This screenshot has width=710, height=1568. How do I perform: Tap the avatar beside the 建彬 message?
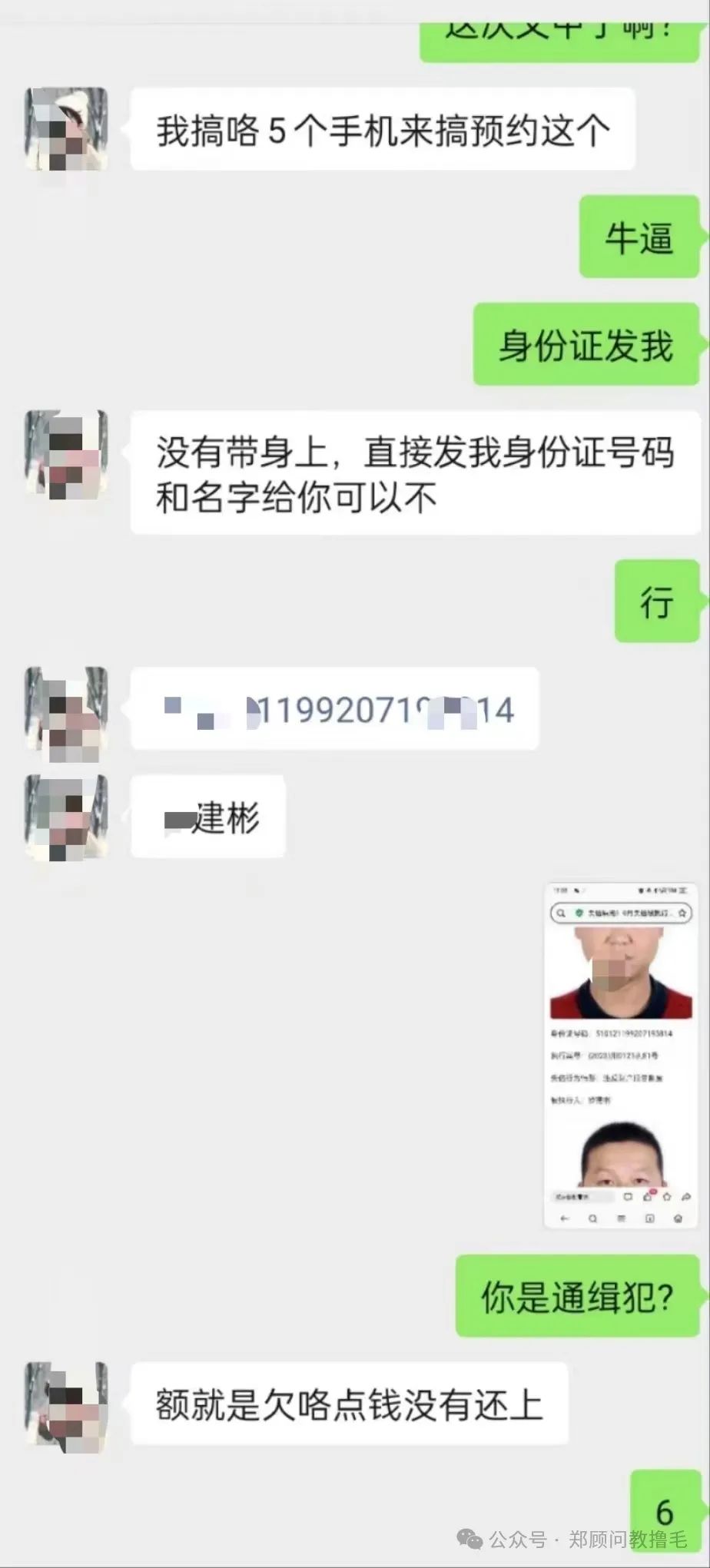66,817
